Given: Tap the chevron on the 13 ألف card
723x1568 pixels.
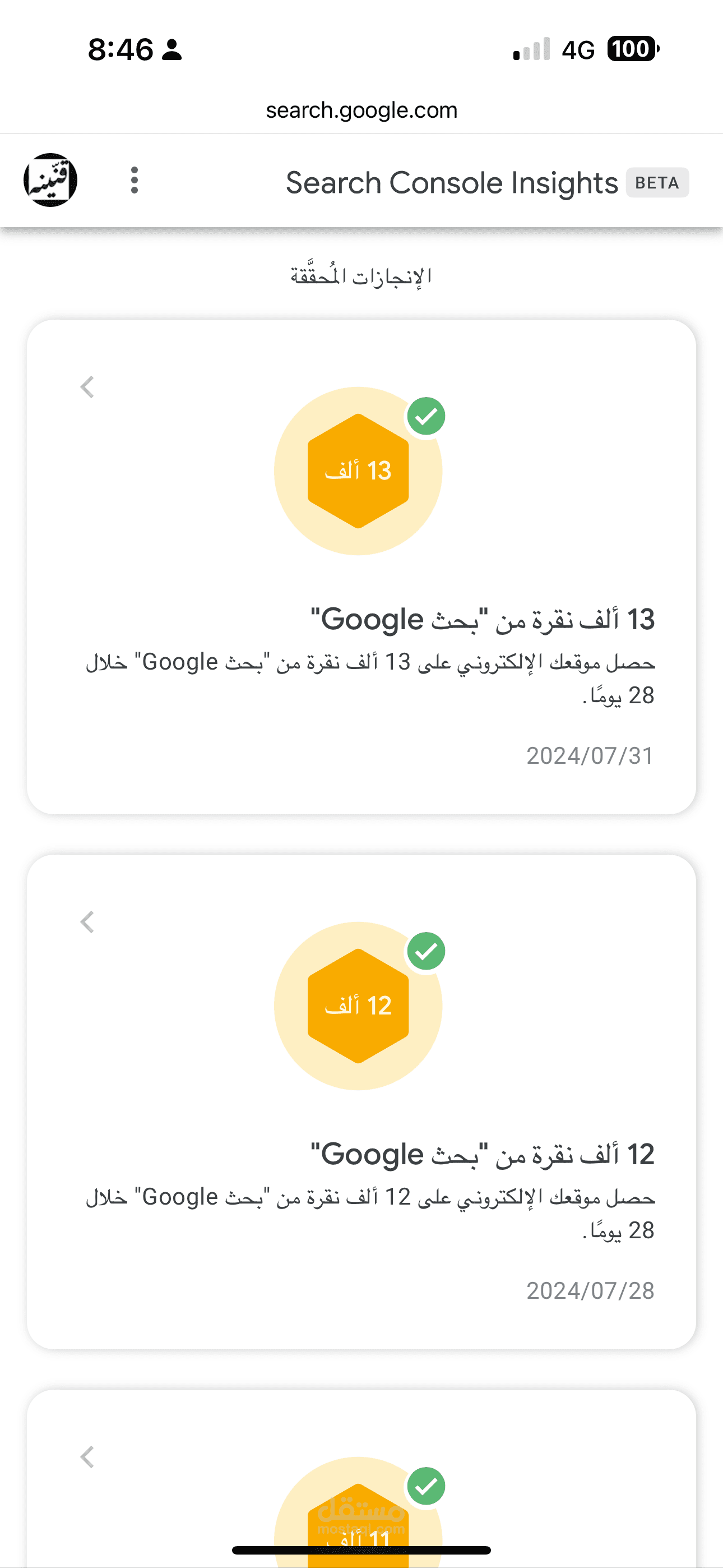Looking at the screenshot, I should 87,387.
